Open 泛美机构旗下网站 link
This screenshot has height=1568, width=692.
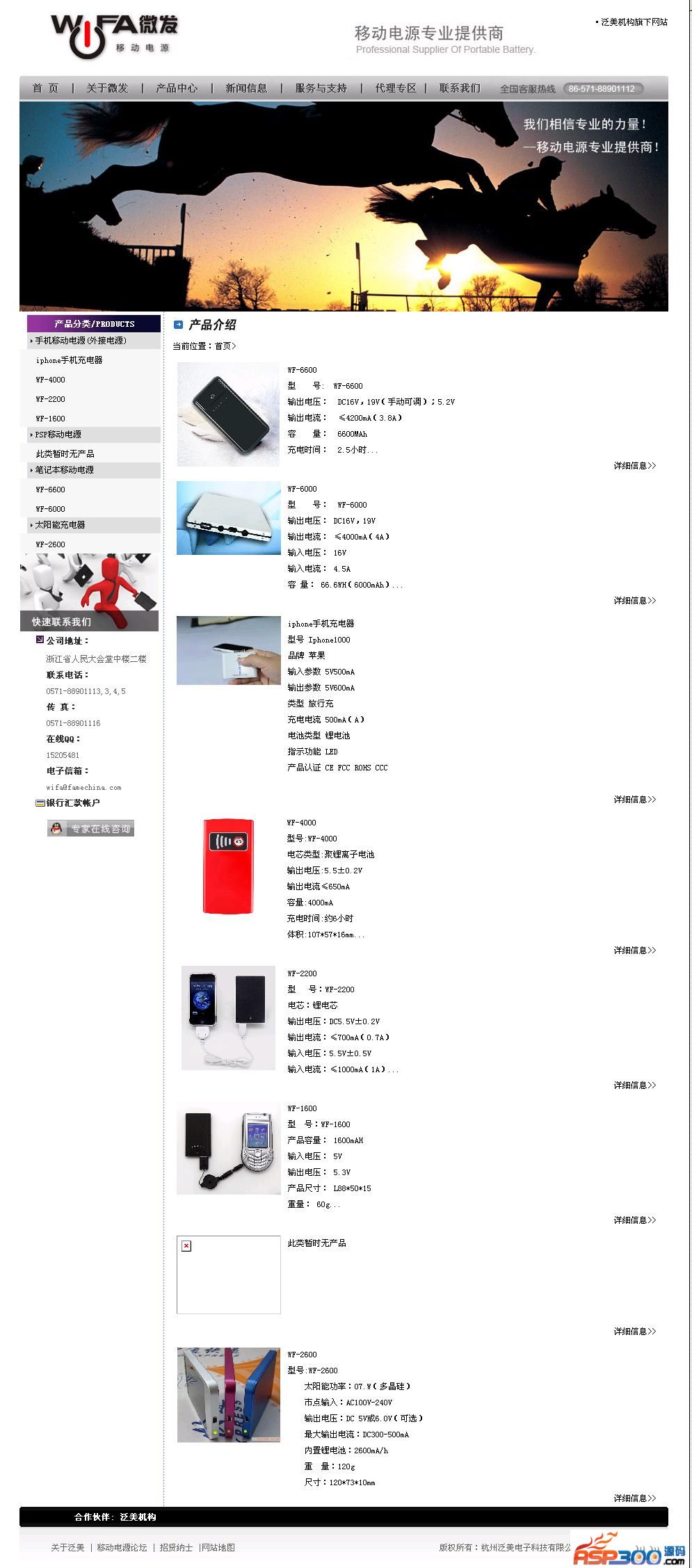634,22
